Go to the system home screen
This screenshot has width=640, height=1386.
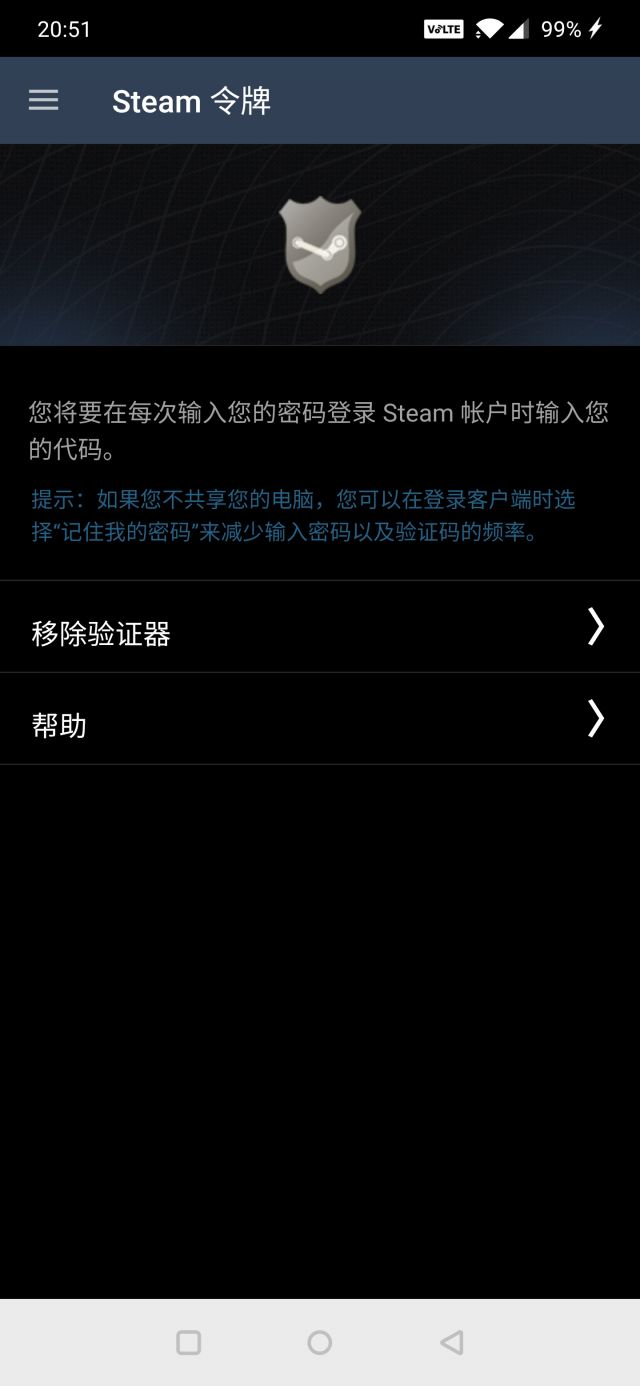(320, 1342)
